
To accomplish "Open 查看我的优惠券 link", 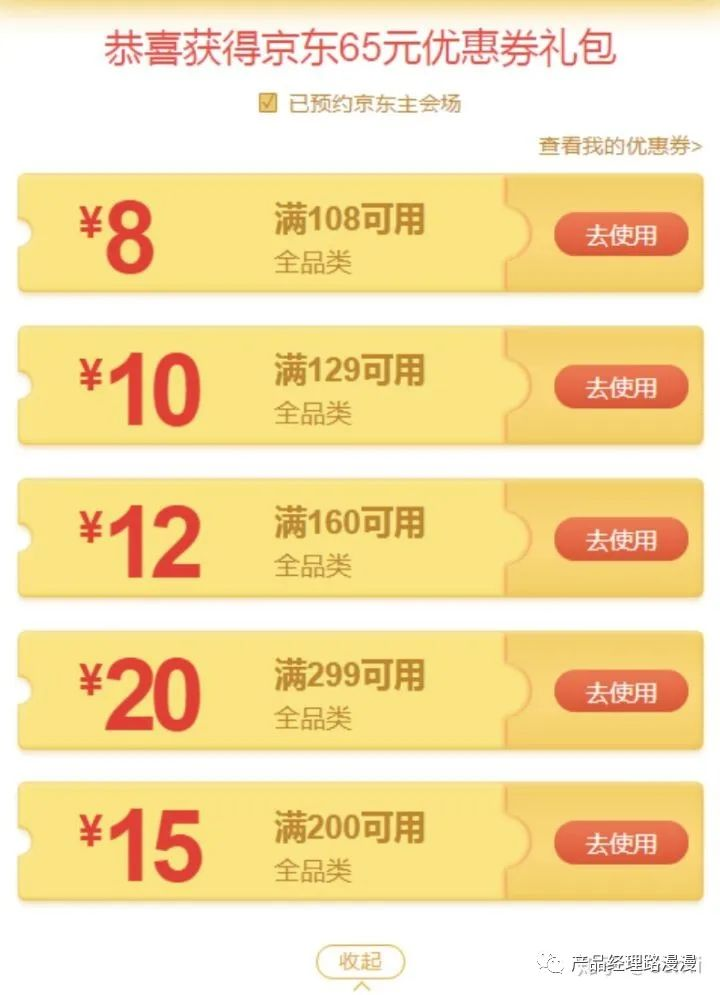I will coord(620,146).
